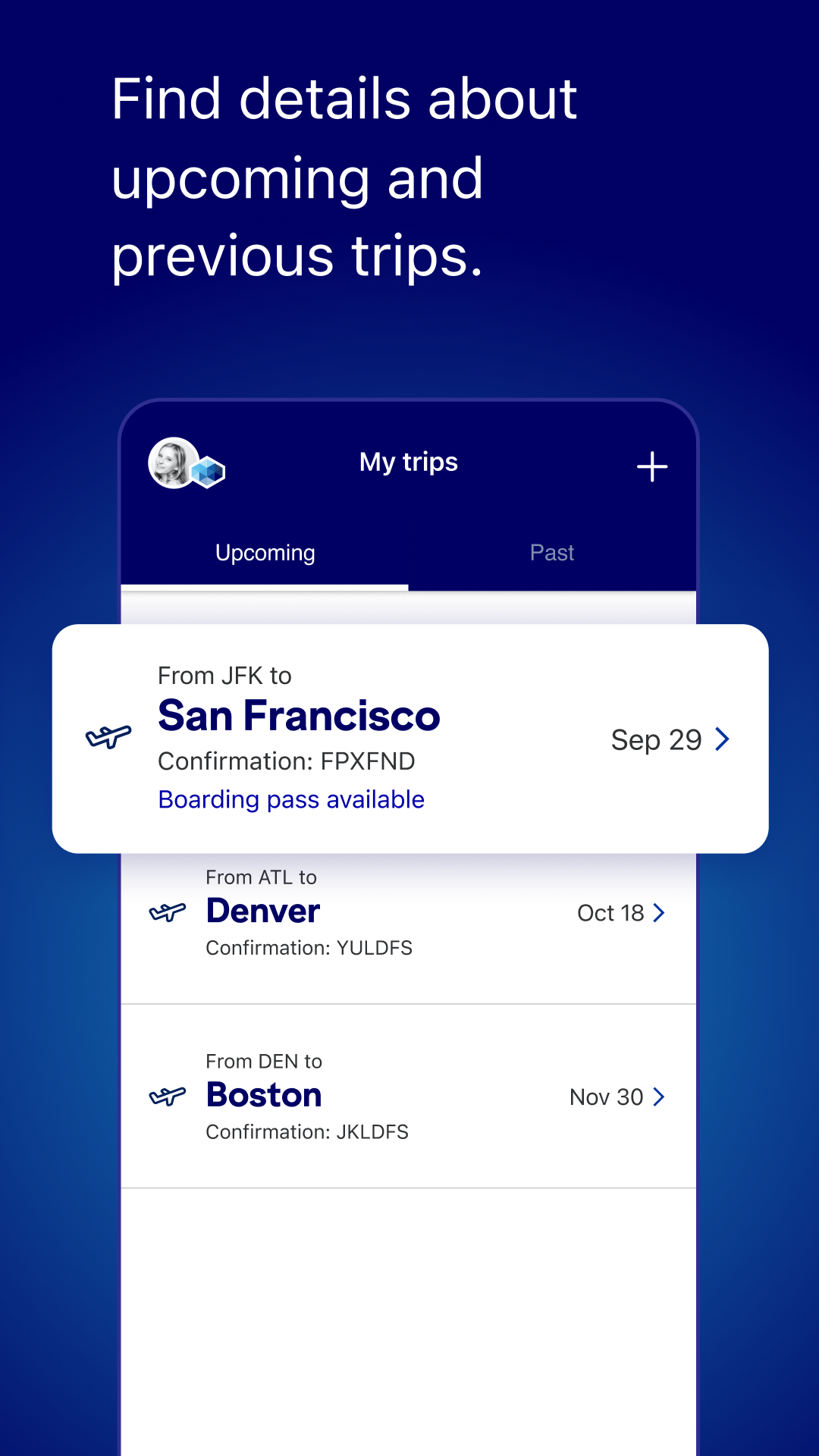Open the My trips header
The width and height of the screenshot is (819, 1456).
pyautogui.click(x=409, y=462)
